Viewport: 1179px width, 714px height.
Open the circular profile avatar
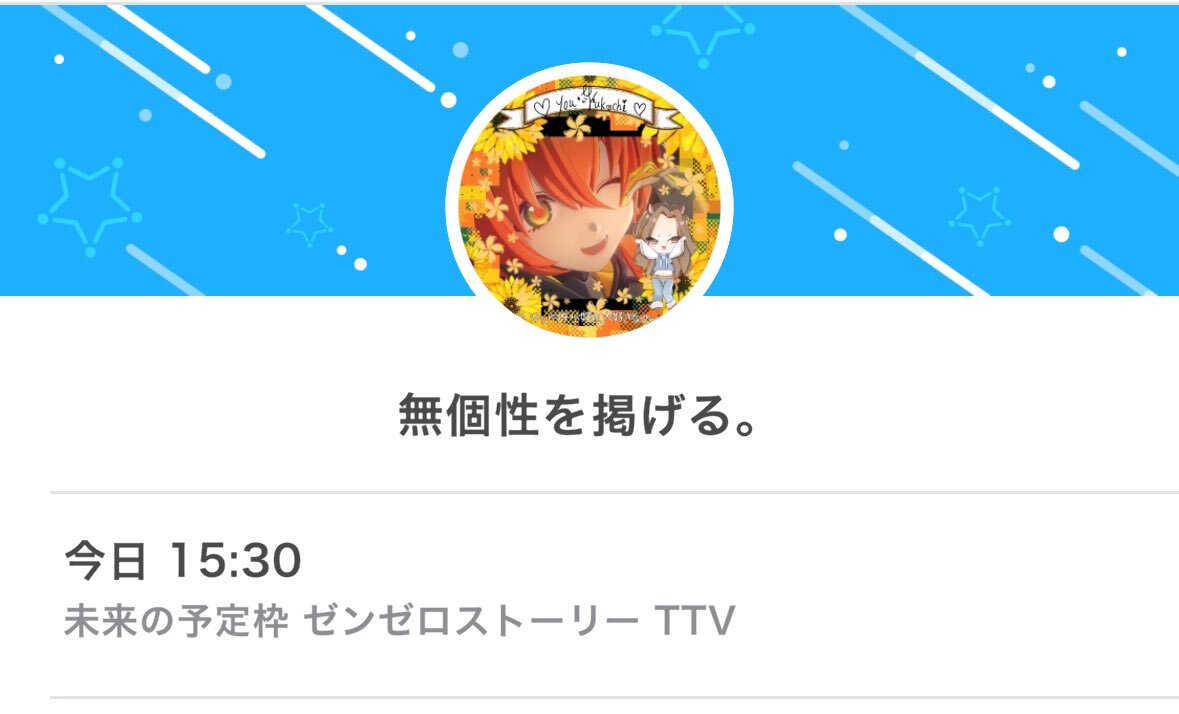coord(590,204)
